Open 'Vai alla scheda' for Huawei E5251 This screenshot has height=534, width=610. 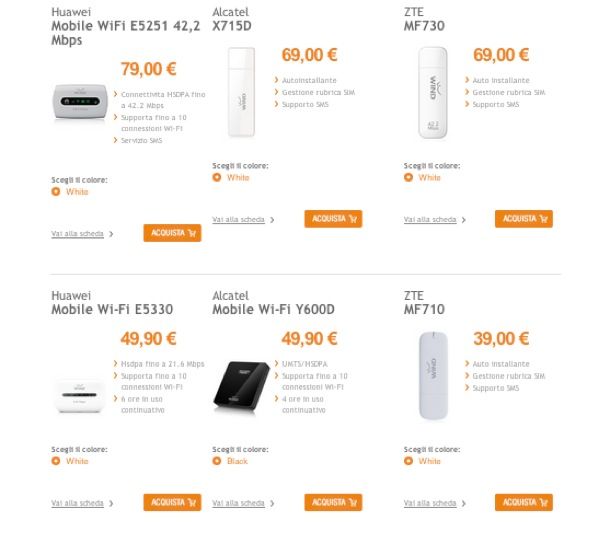tap(76, 234)
